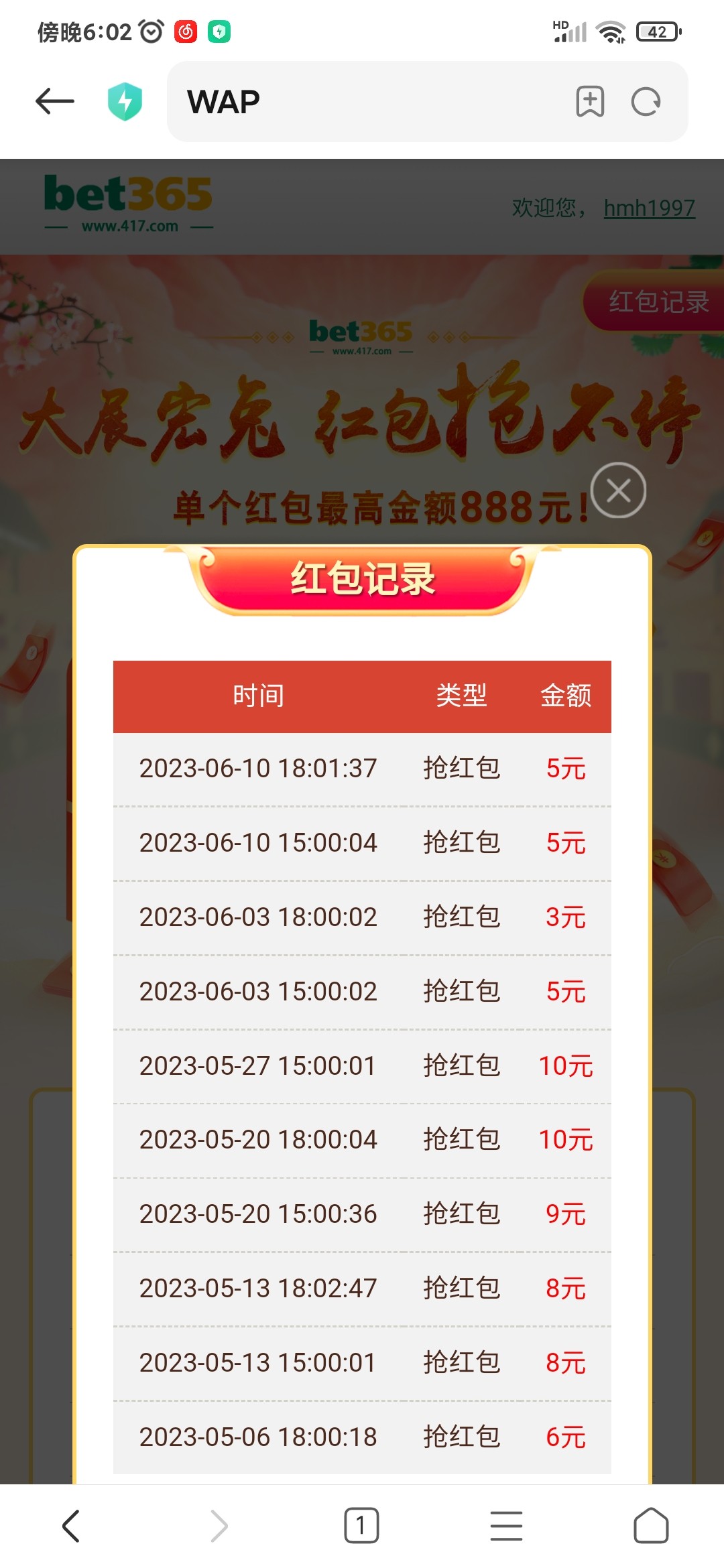This screenshot has width=724, height=1568.
Task: Tap the WAP address bar
Action: click(x=335, y=101)
